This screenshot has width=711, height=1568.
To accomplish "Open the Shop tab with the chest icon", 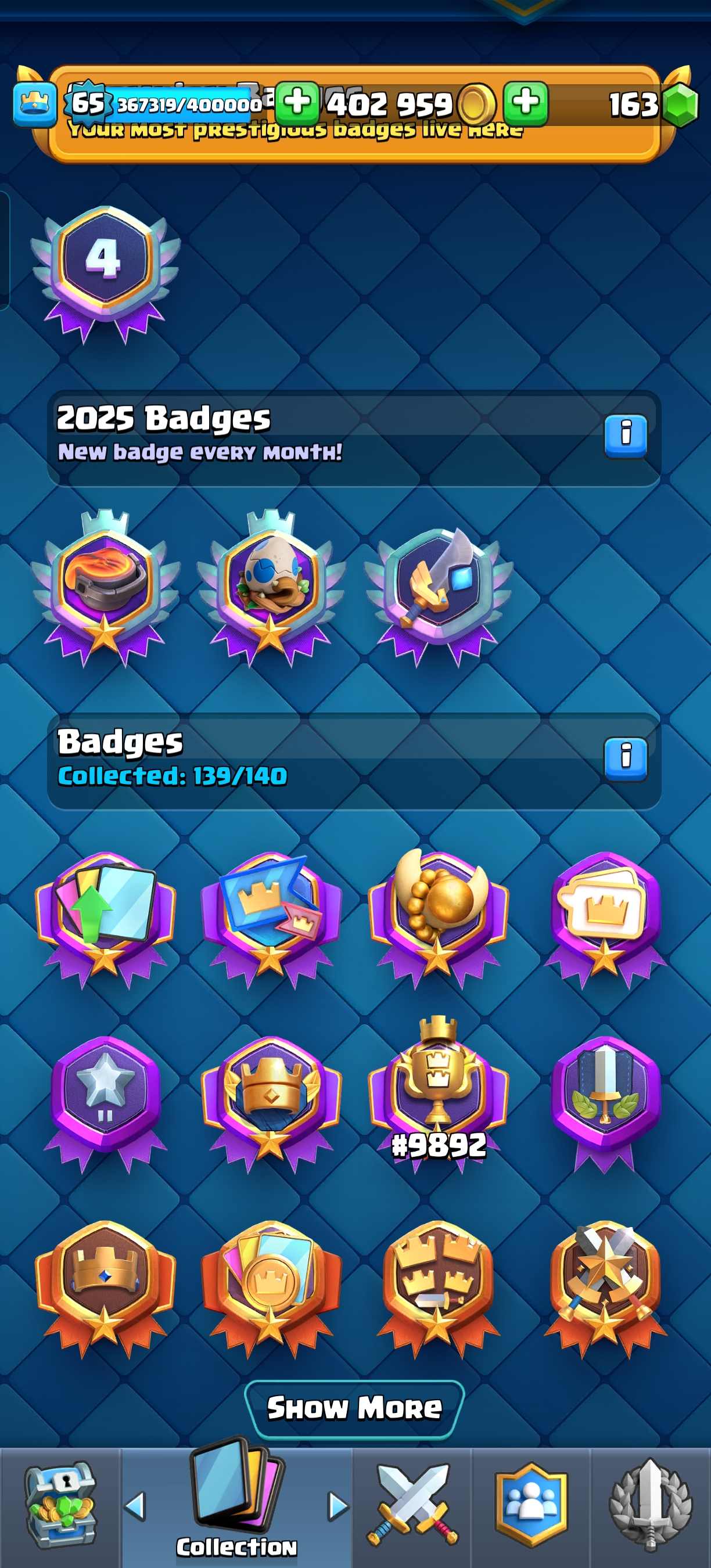I will click(60, 1504).
